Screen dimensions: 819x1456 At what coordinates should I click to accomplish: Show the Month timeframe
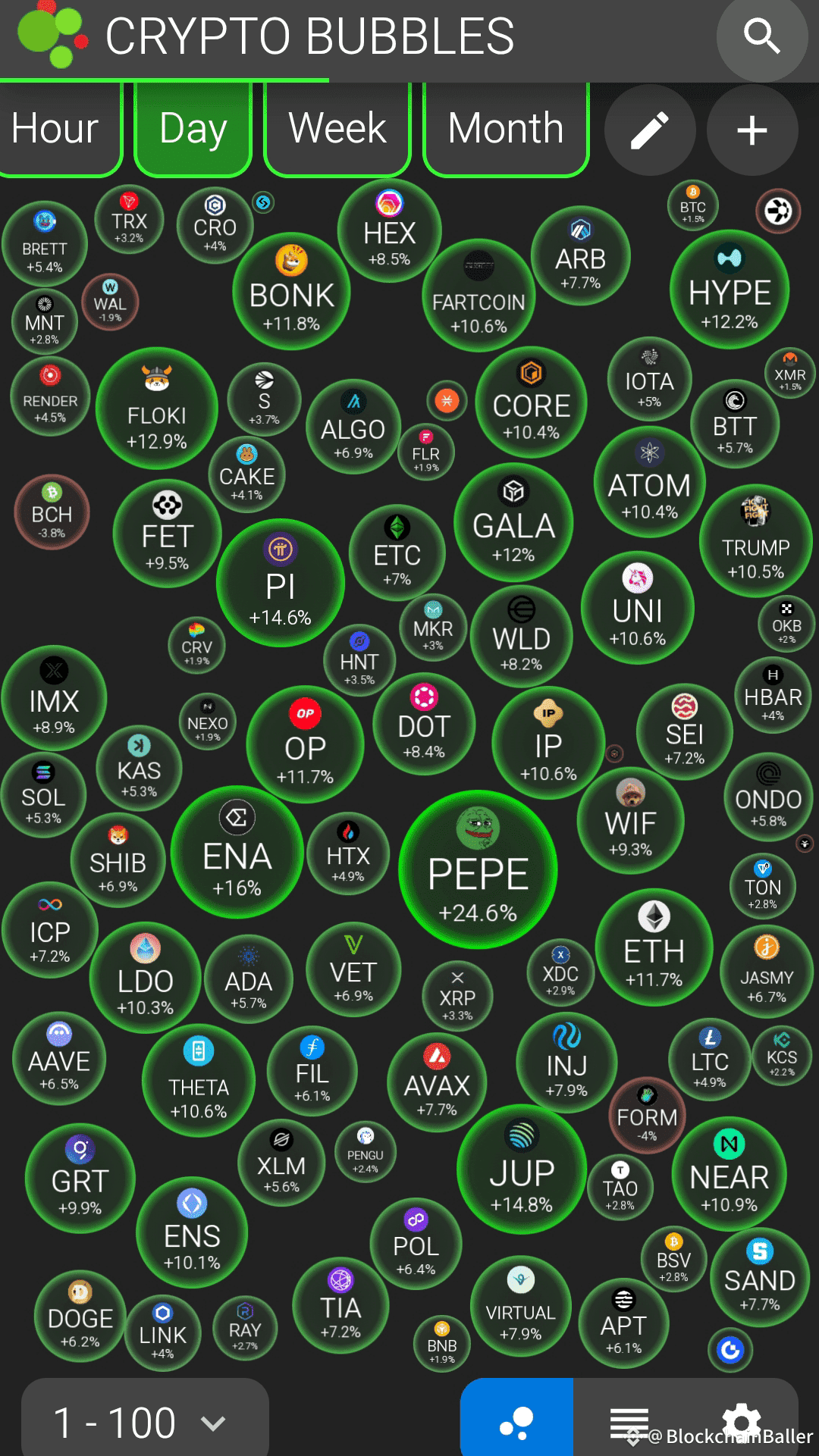(x=505, y=129)
